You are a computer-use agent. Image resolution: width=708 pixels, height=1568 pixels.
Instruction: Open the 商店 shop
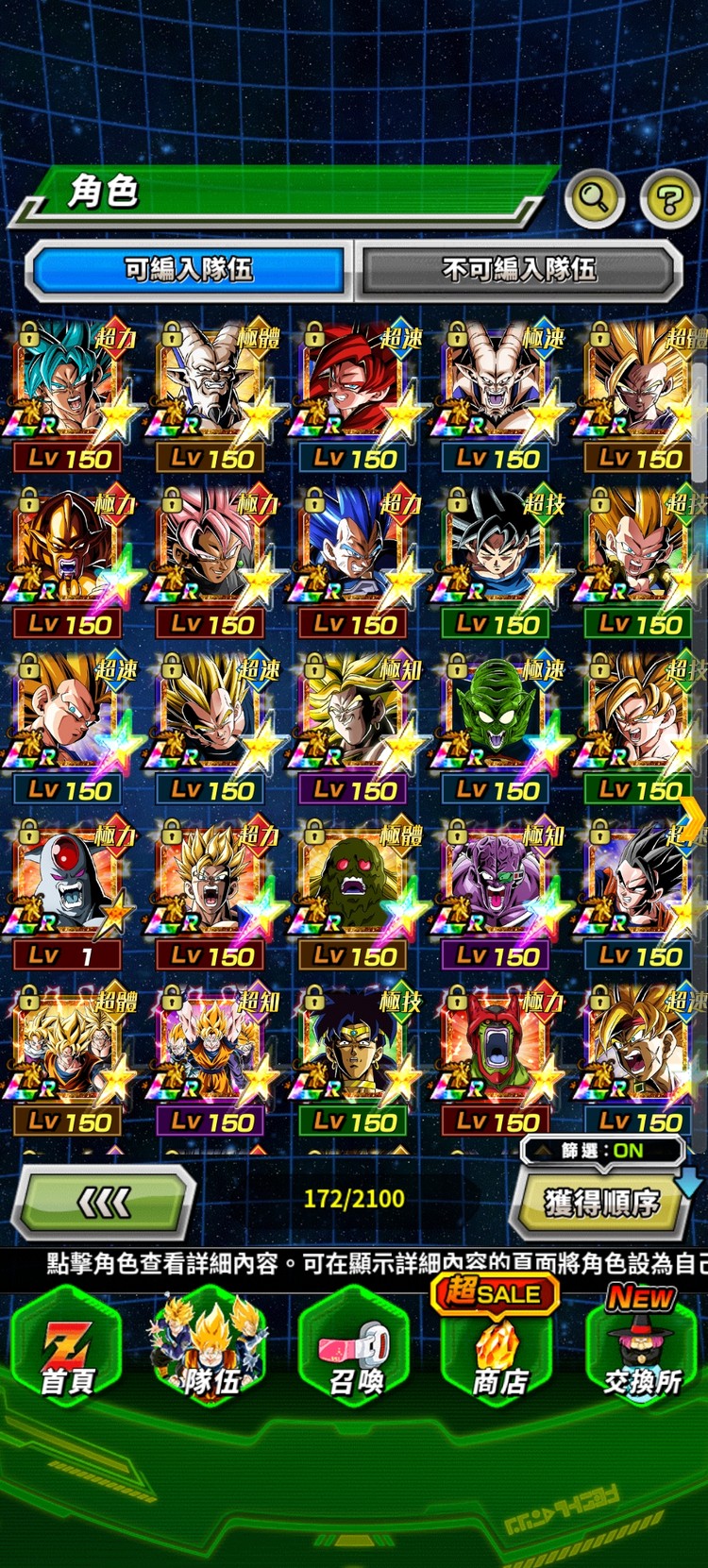[497, 1350]
